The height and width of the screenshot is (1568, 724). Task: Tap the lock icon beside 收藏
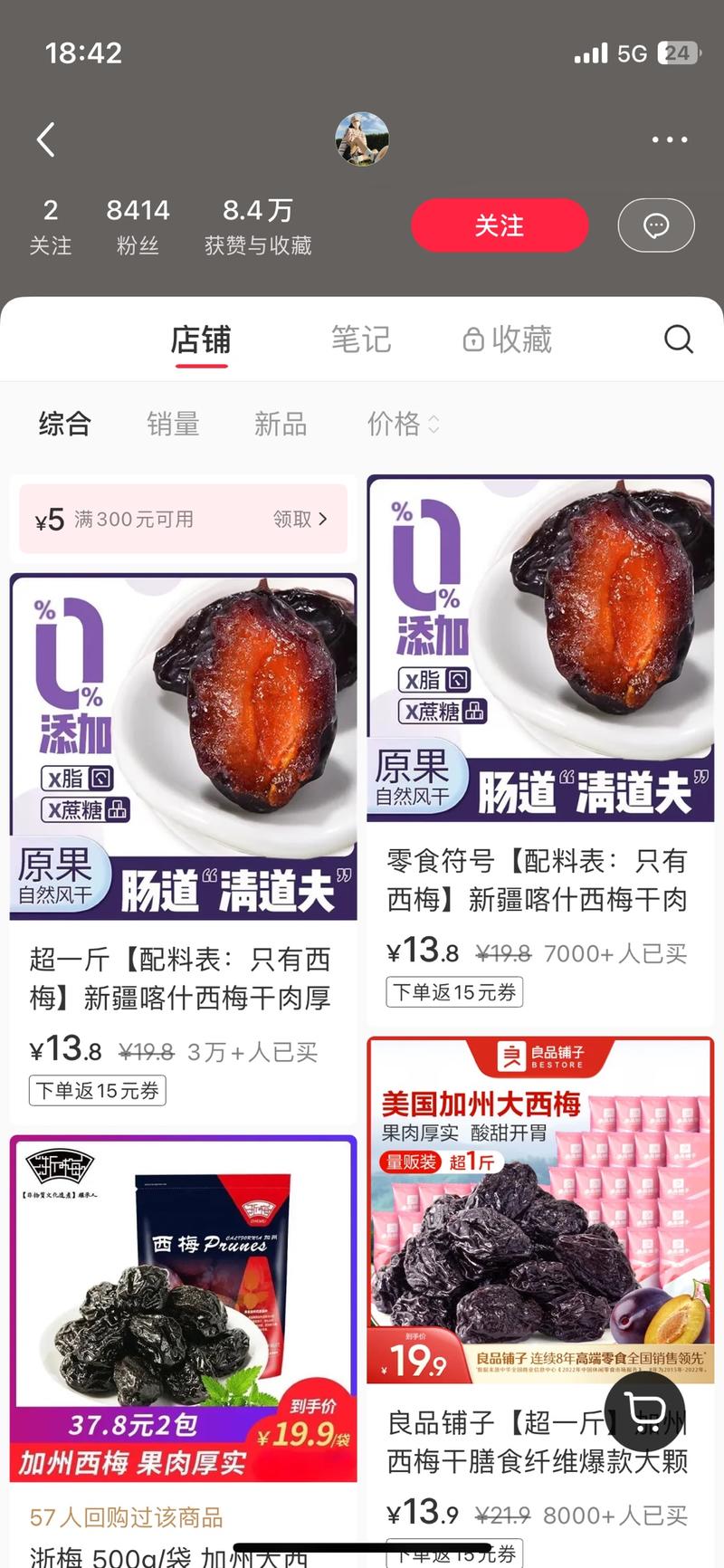click(474, 339)
